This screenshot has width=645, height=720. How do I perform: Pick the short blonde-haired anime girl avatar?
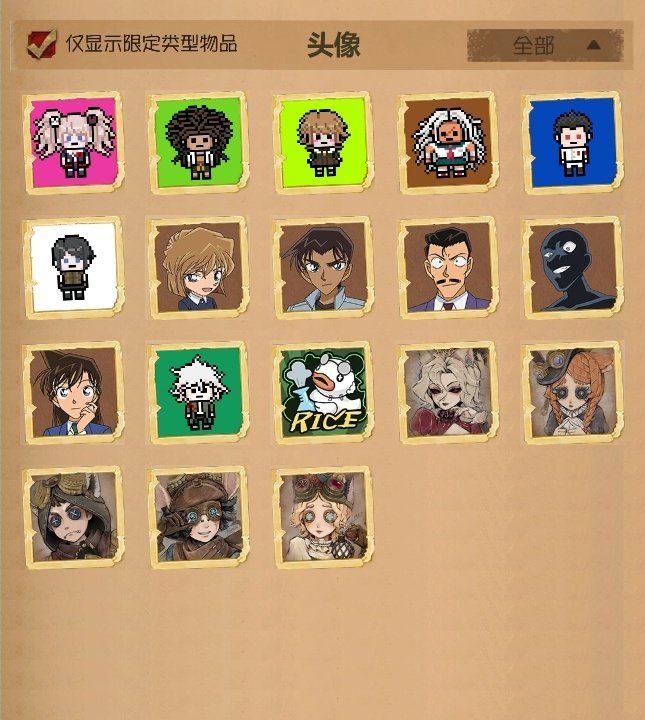(x=198, y=267)
